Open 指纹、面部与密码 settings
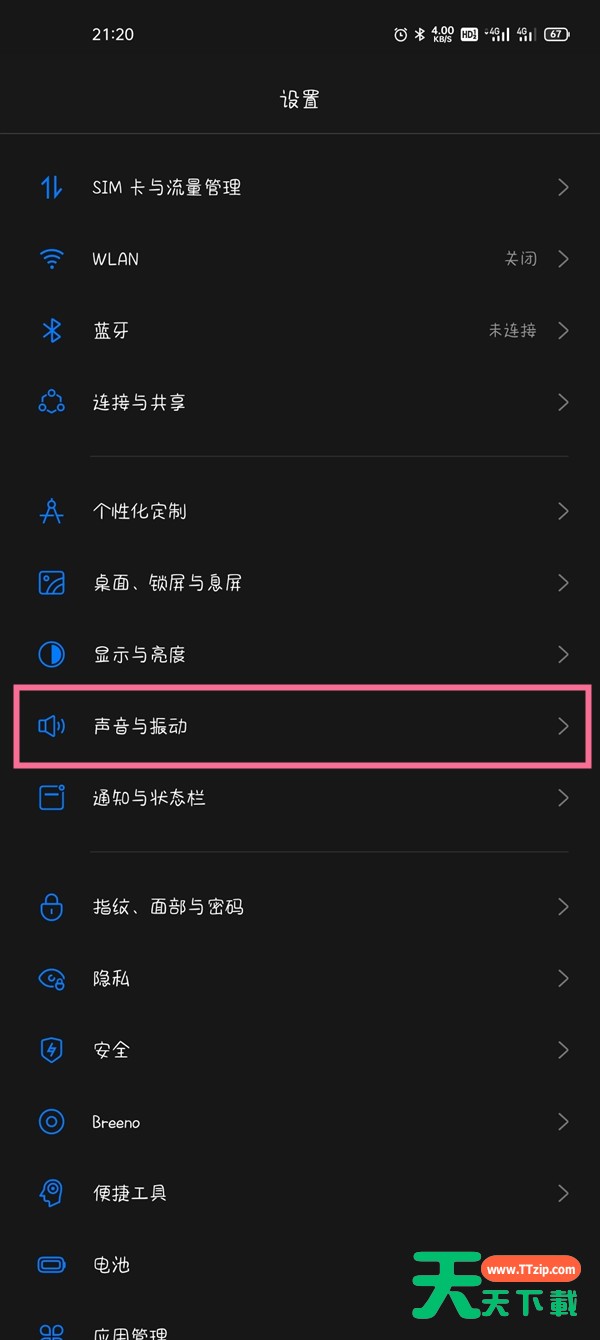 tap(300, 907)
